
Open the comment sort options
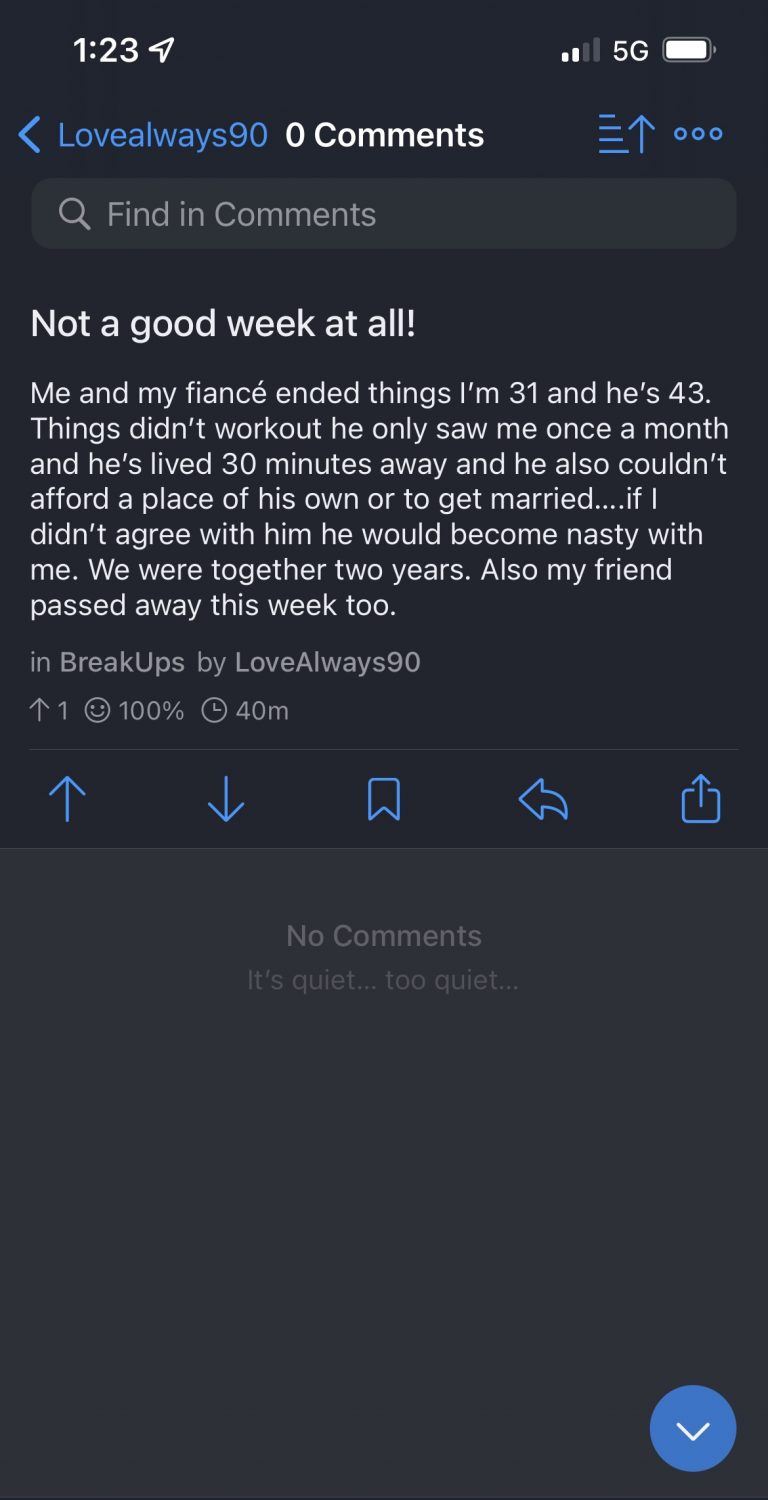coord(627,134)
